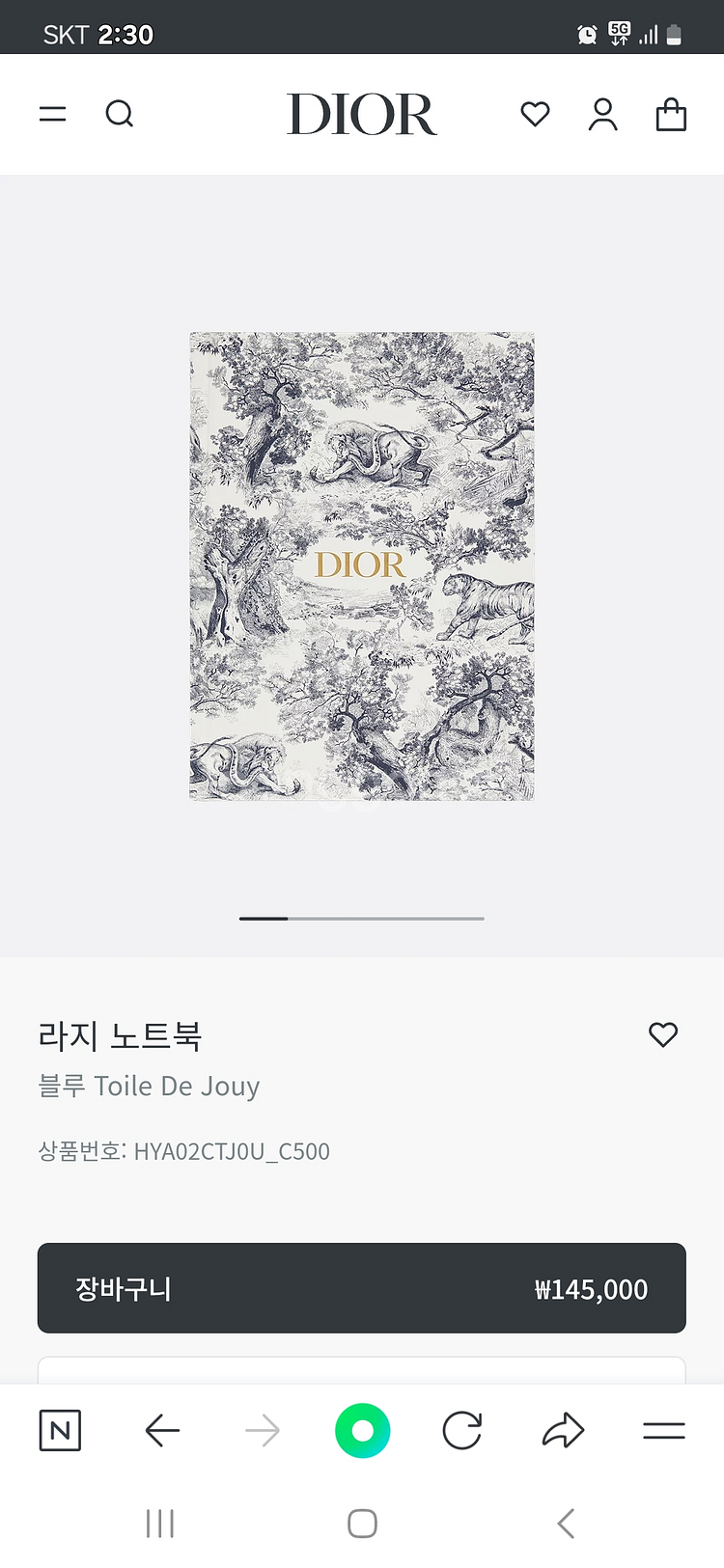Go to the system home screen
724x1568 pixels.
362,1524
